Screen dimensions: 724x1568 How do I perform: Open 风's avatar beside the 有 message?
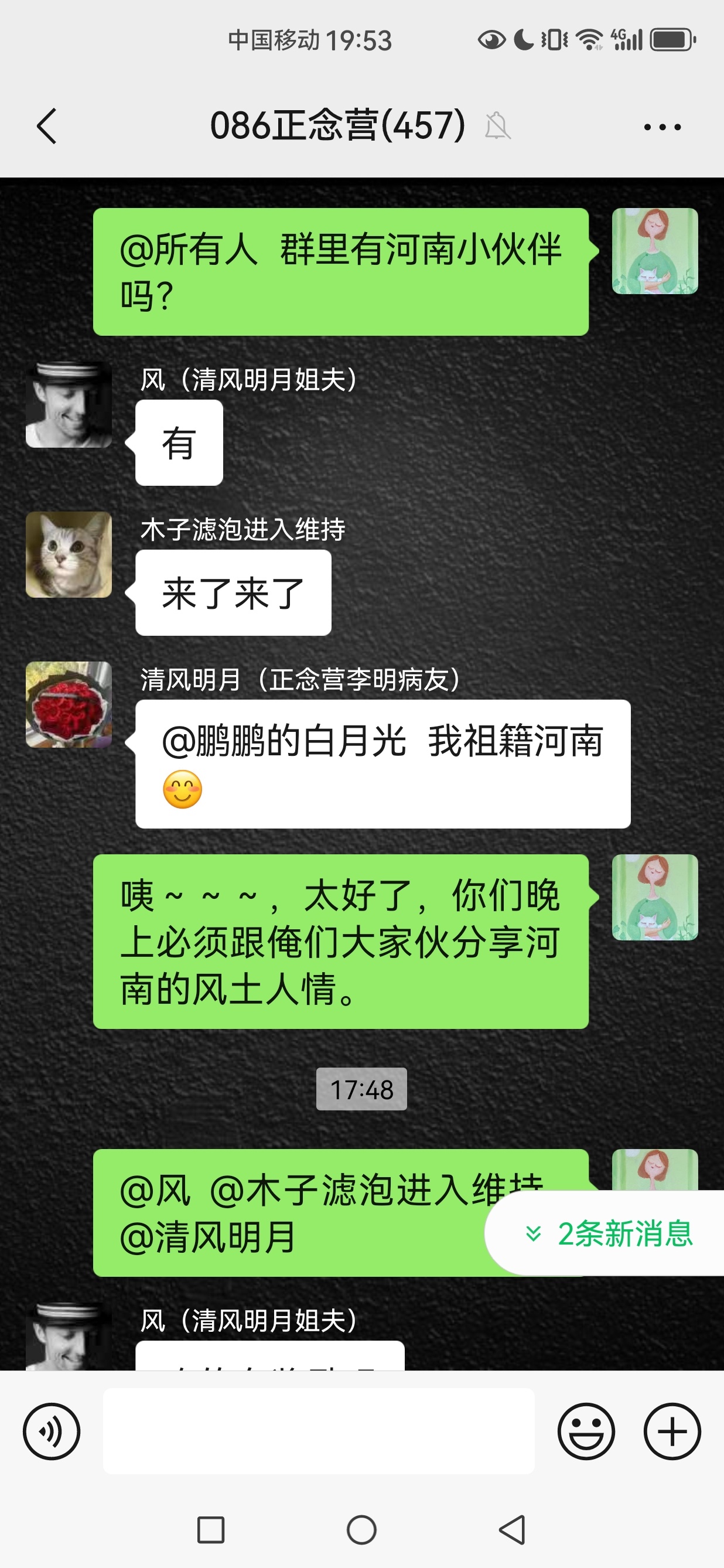(x=69, y=405)
